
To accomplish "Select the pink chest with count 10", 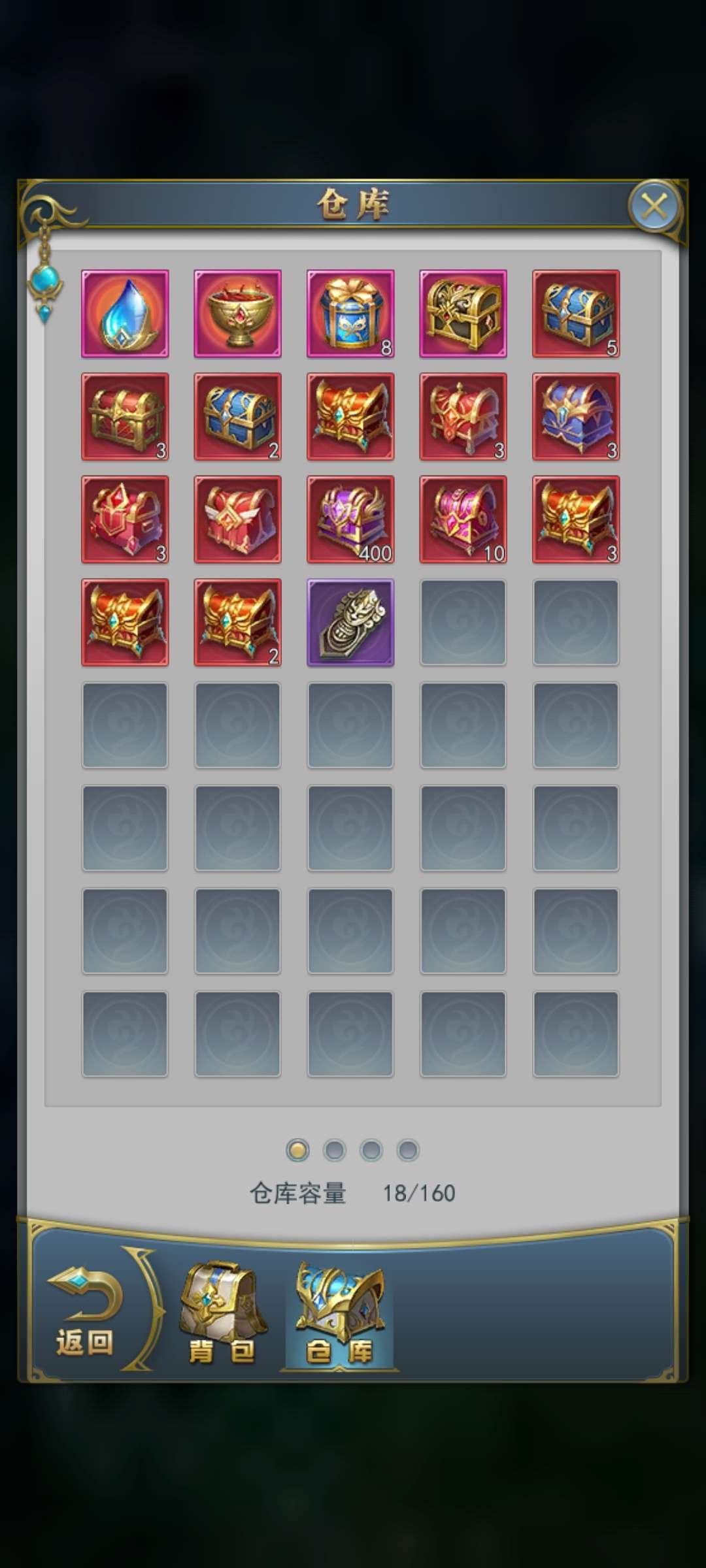I will coord(463,519).
